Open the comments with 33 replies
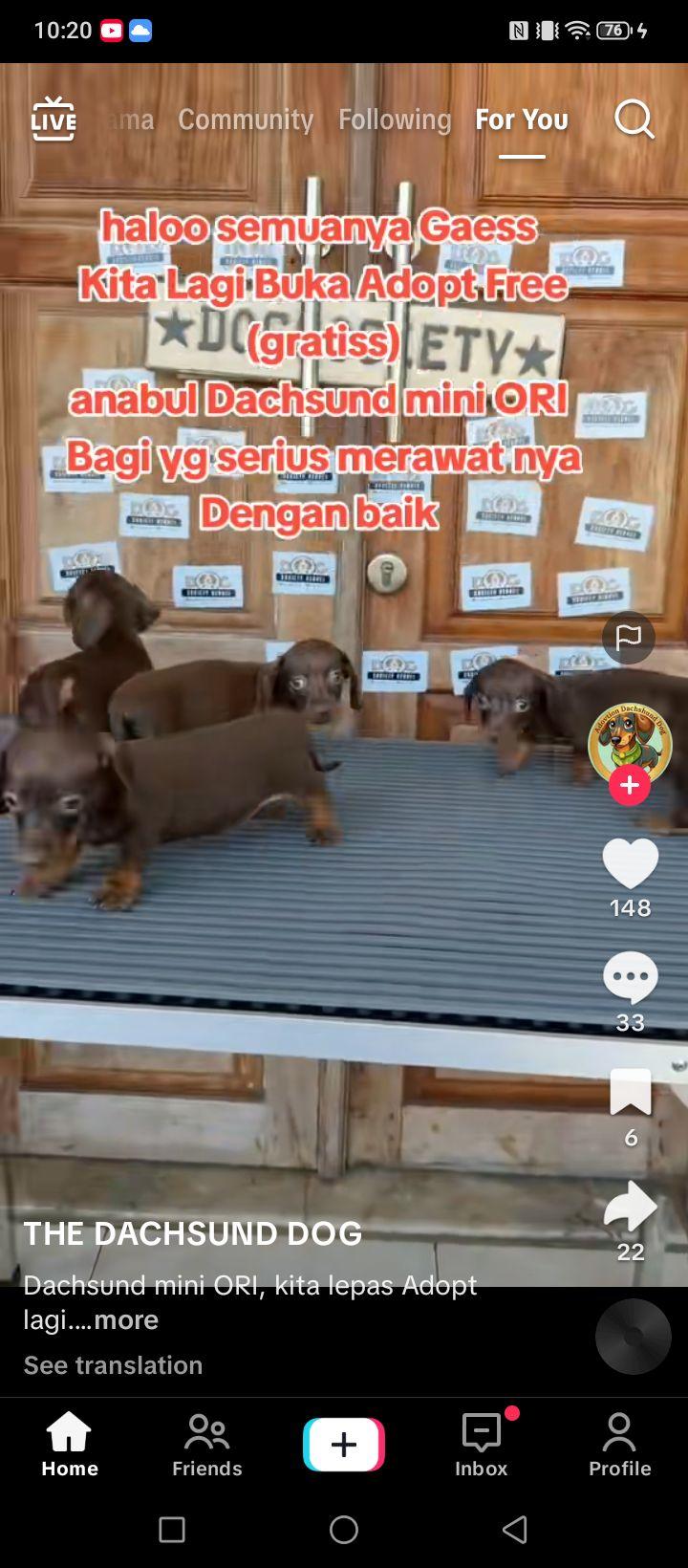The width and height of the screenshot is (688, 1568). click(x=631, y=978)
